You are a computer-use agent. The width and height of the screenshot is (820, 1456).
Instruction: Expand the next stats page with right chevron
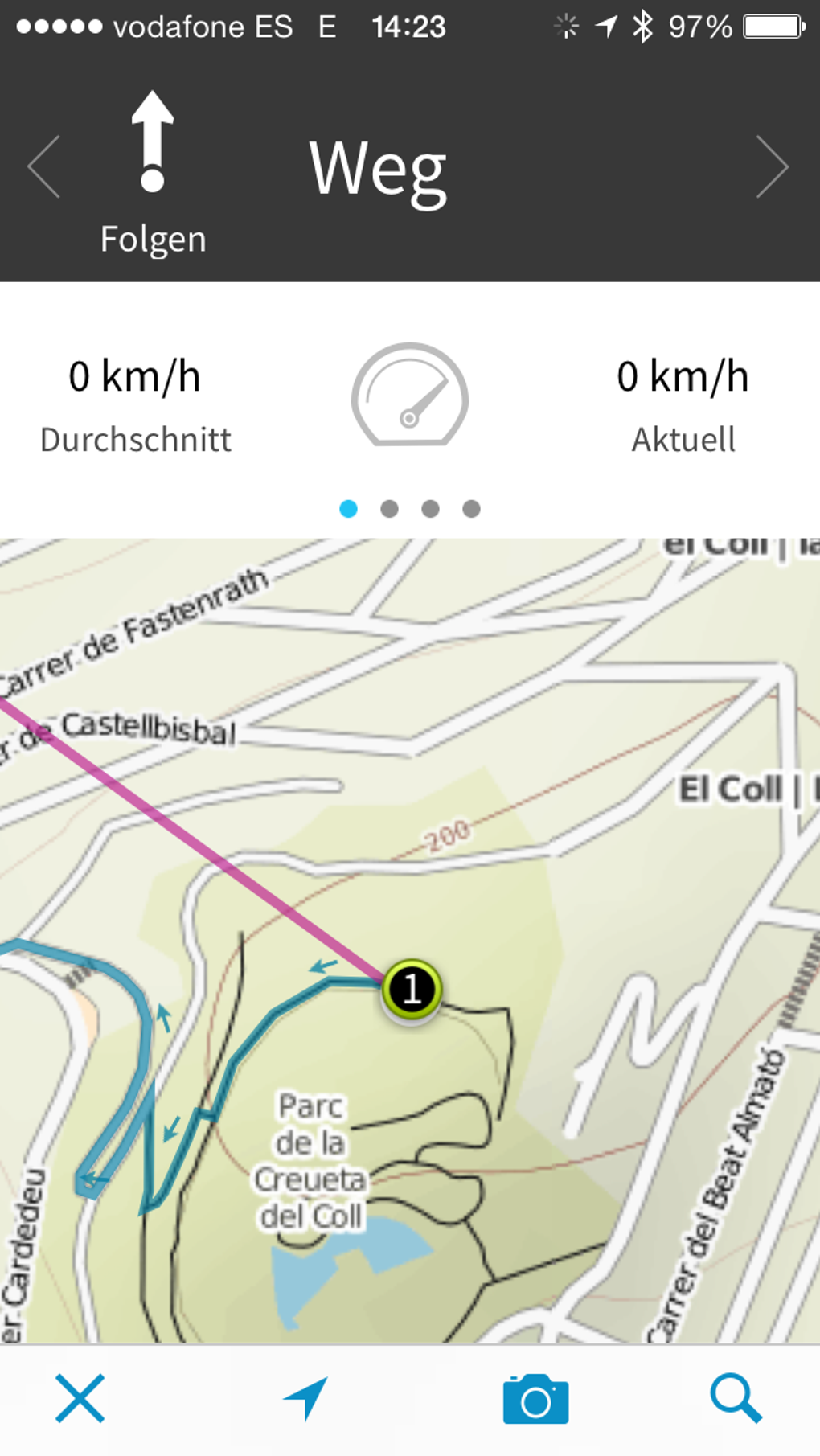(x=774, y=166)
